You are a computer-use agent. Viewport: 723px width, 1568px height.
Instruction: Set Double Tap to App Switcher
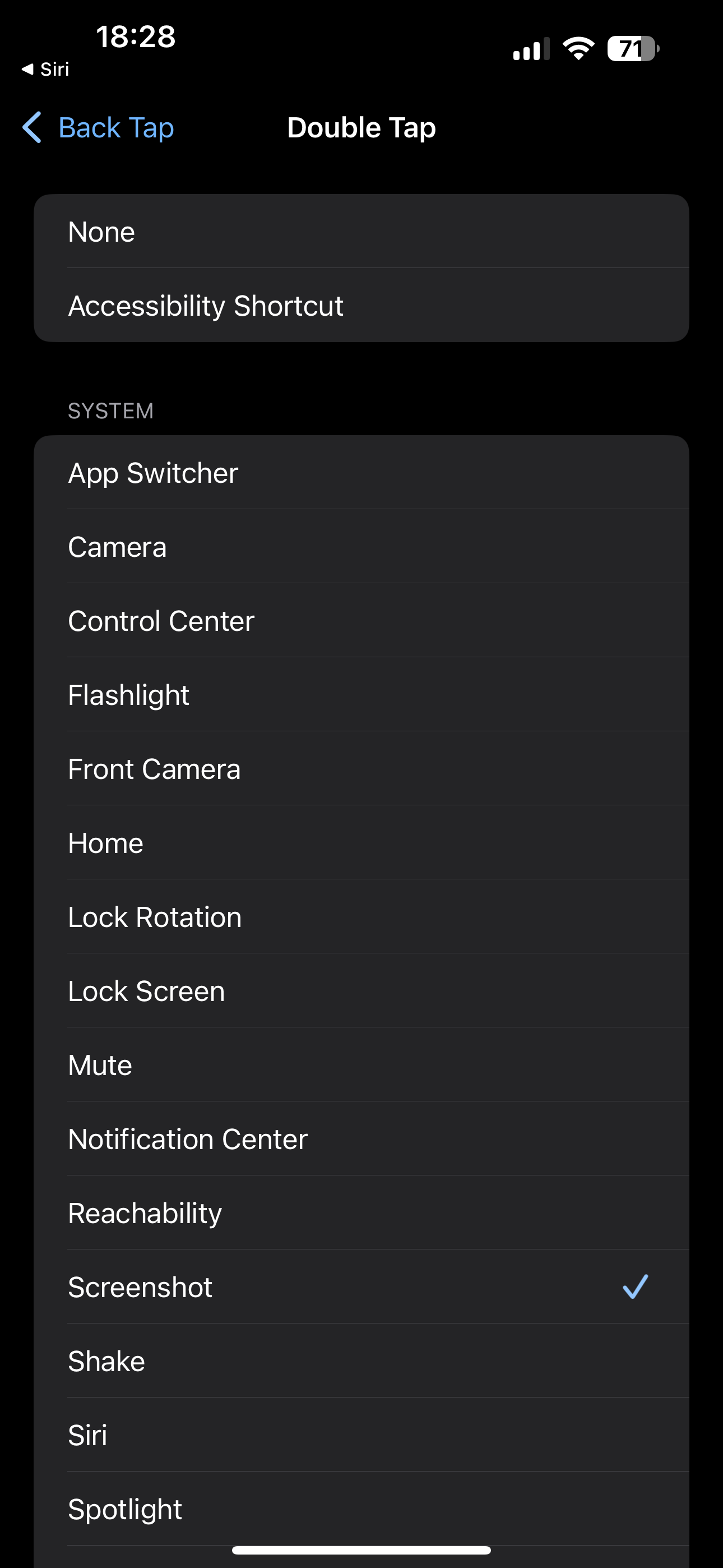pos(361,473)
